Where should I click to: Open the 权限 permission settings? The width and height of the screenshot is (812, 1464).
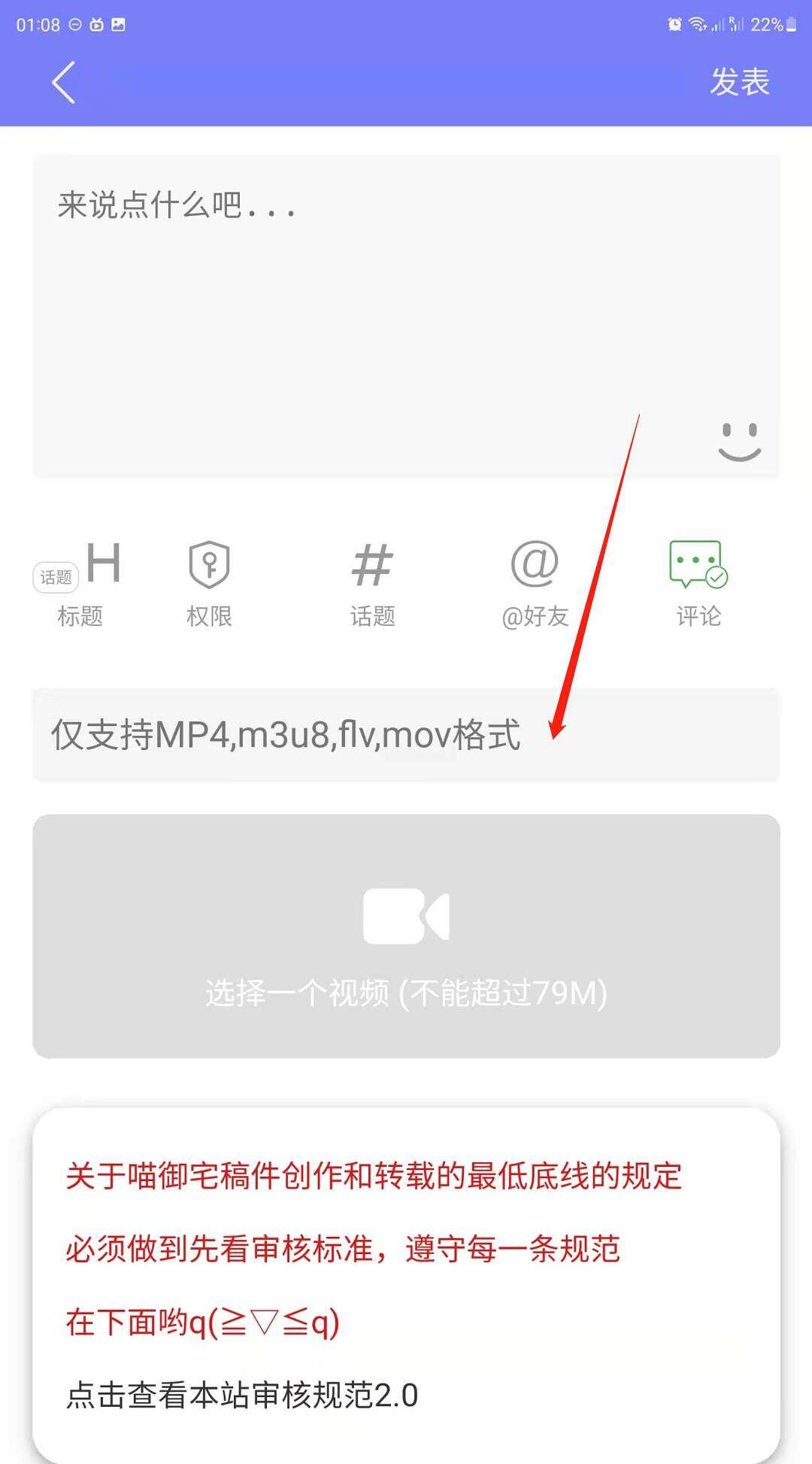(209, 585)
